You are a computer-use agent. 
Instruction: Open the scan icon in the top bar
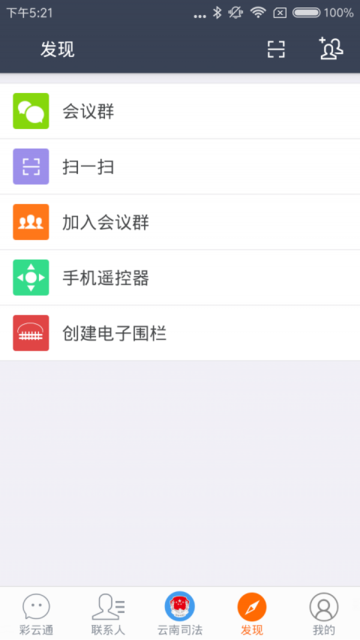tap(276, 49)
